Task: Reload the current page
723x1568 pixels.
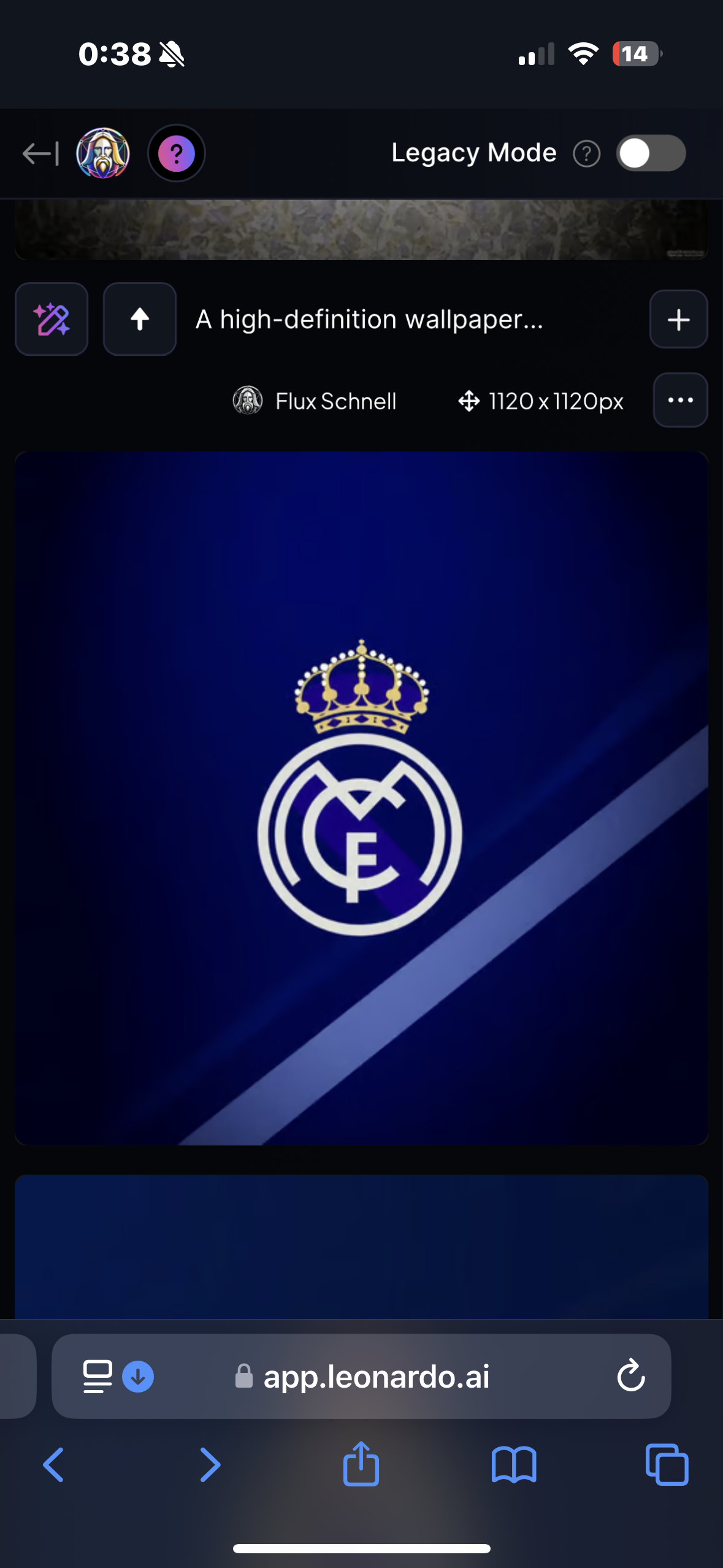Action: (630, 1377)
